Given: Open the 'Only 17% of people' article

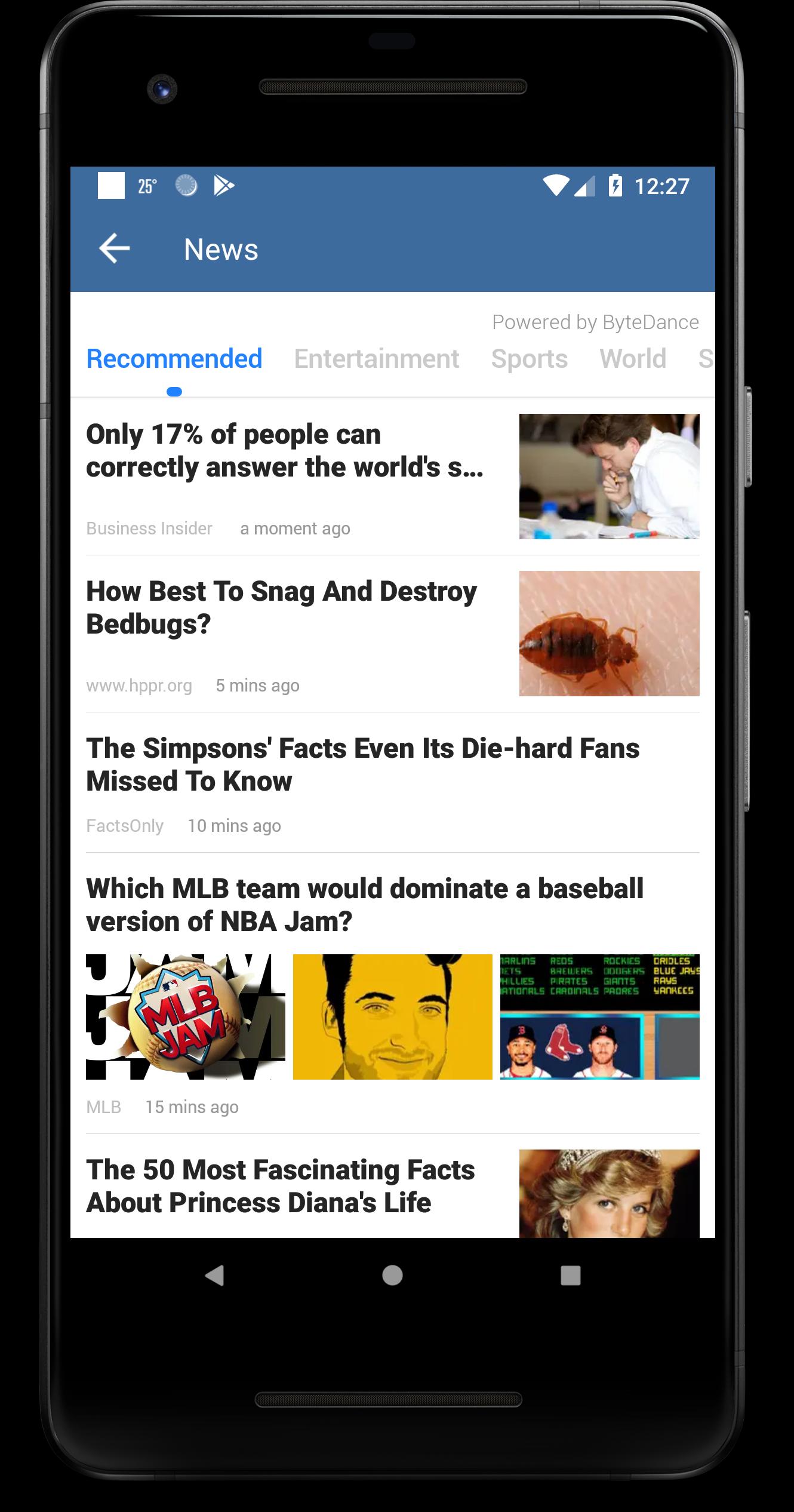Looking at the screenshot, I should (x=284, y=451).
